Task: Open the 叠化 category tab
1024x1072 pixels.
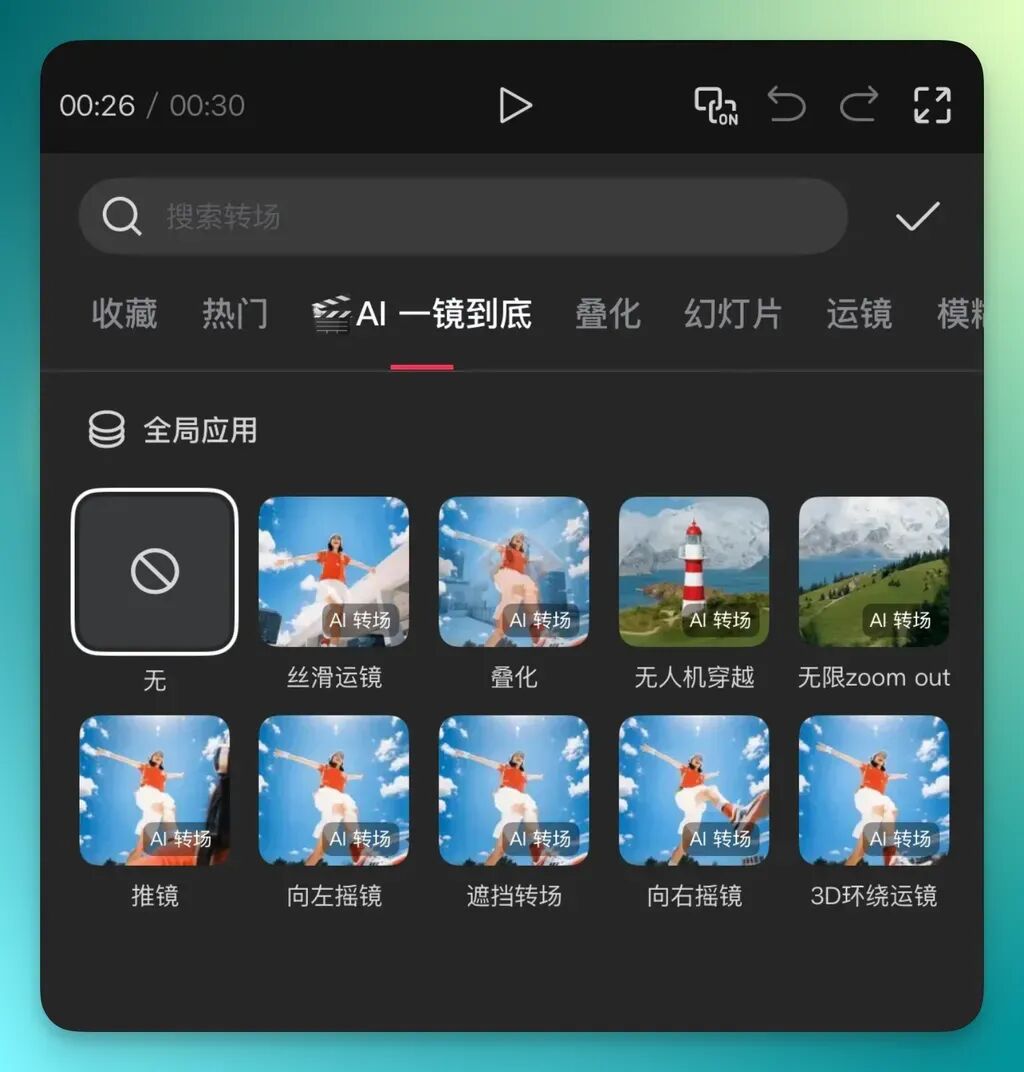Action: click(608, 314)
